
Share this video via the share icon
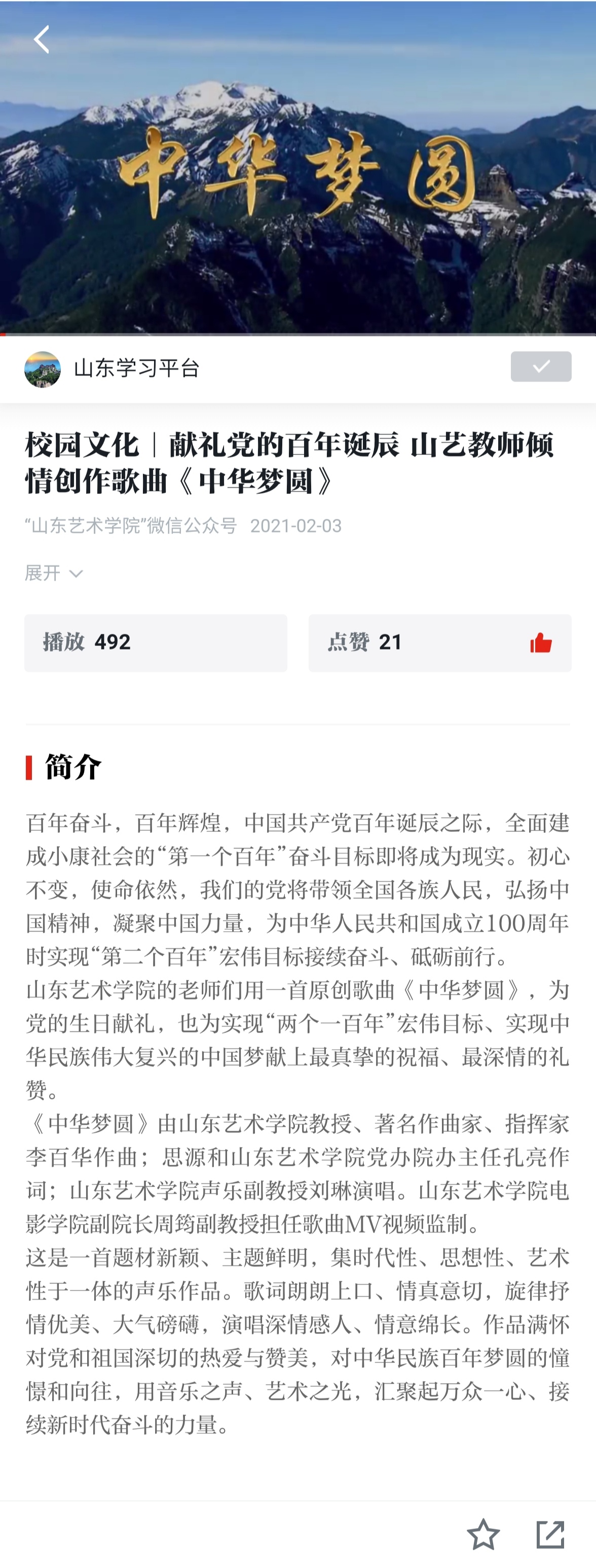[x=550, y=1534]
